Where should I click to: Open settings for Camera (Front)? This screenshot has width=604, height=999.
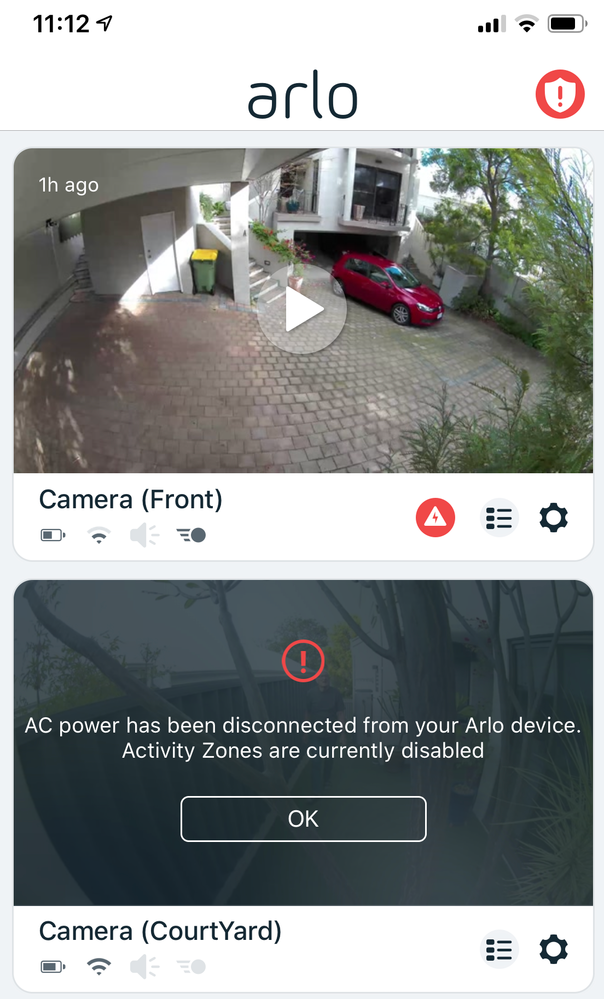coord(553,518)
